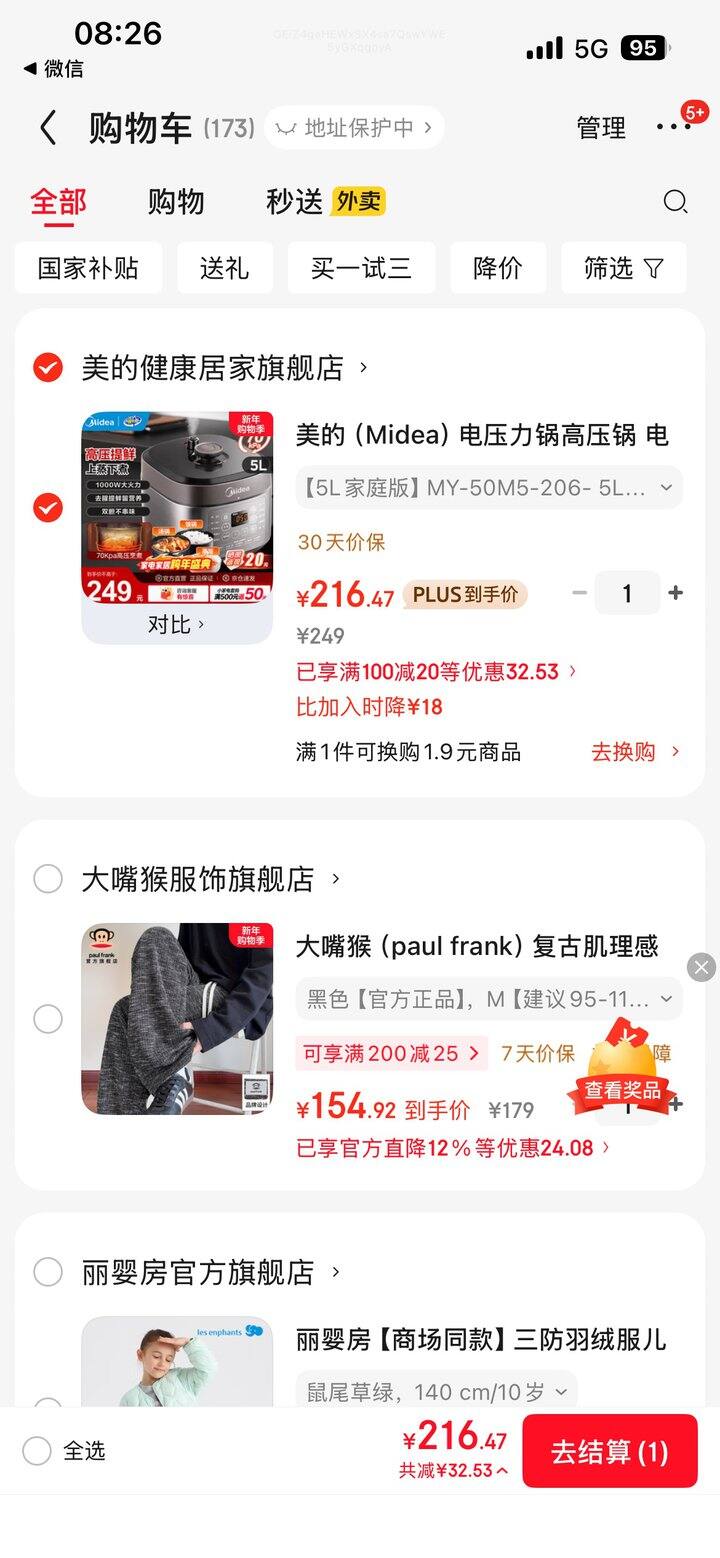Select the 大嘴猴服饰旗舰店 store checkbox
The image size is (720, 1558).
(48, 879)
